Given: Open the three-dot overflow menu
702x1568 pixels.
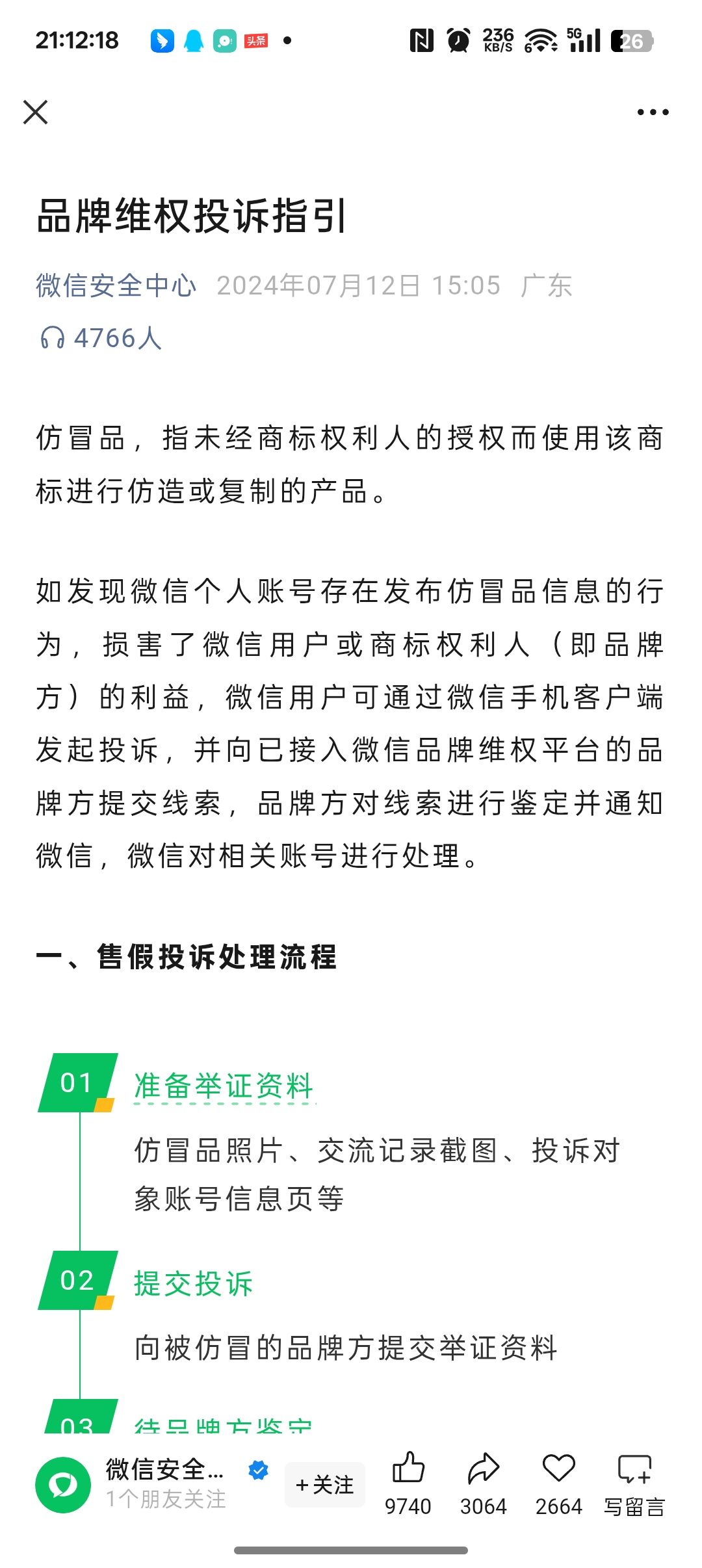Looking at the screenshot, I should 653,112.
